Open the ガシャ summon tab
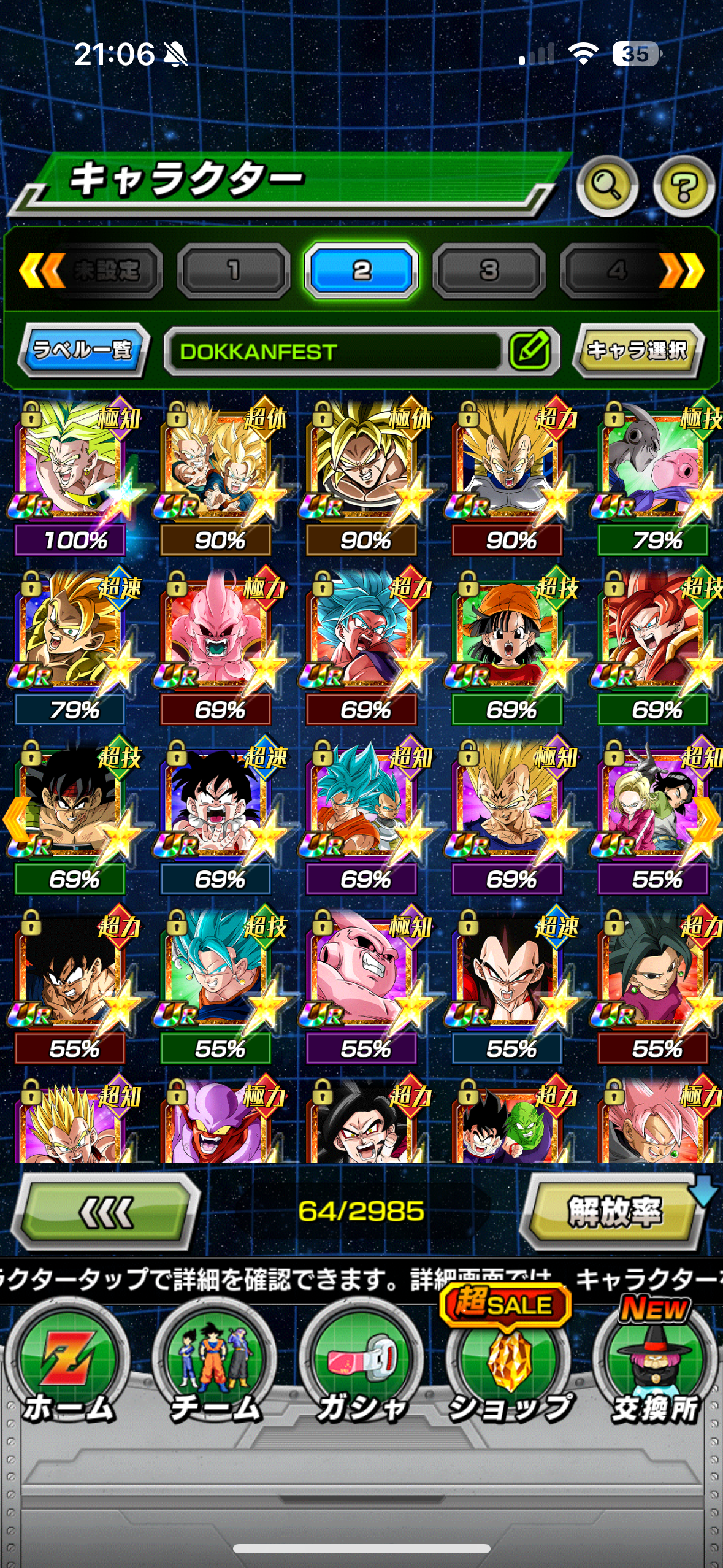 362,1368
